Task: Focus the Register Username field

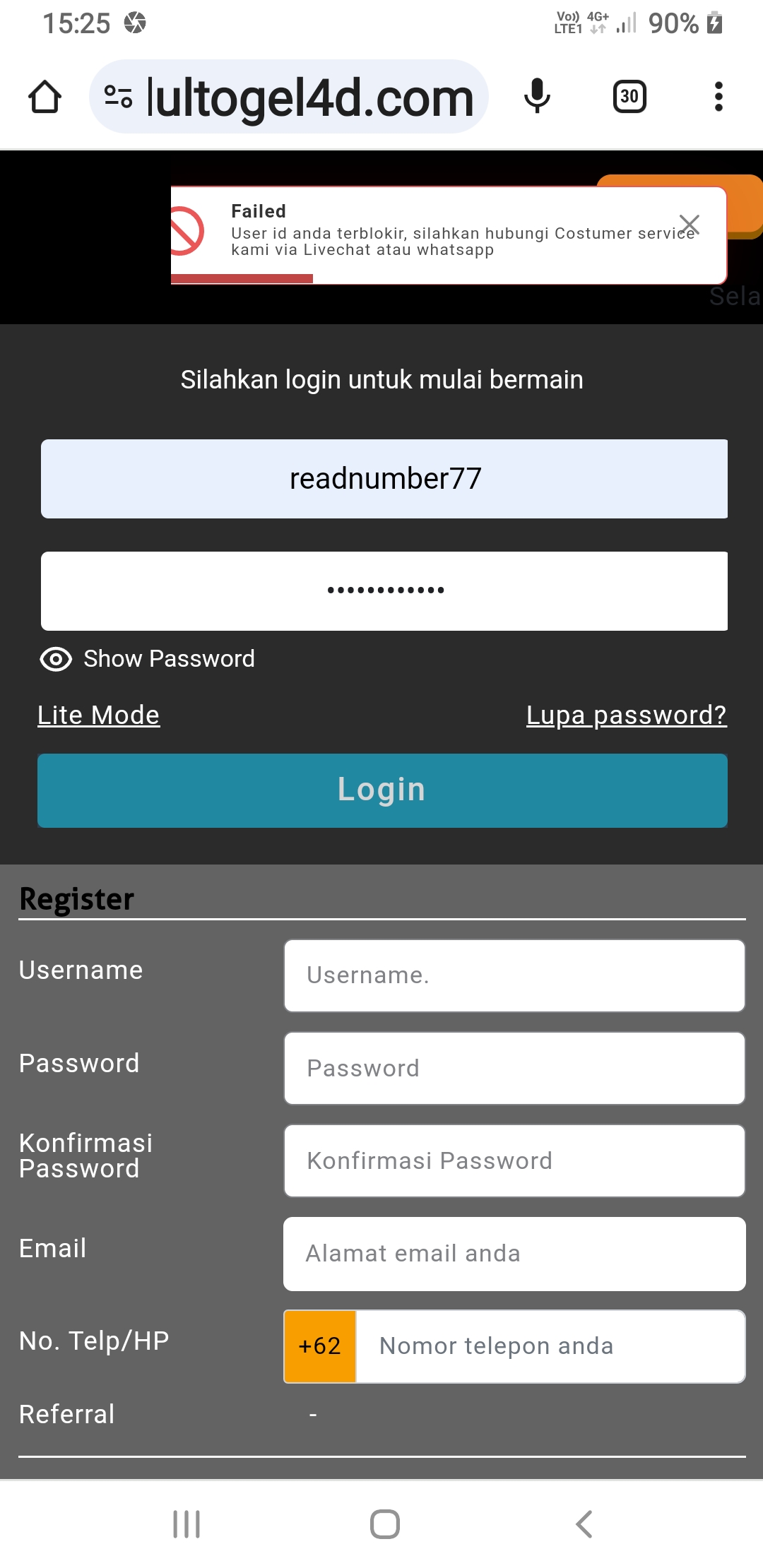Action: pyautogui.click(x=514, y=975)
